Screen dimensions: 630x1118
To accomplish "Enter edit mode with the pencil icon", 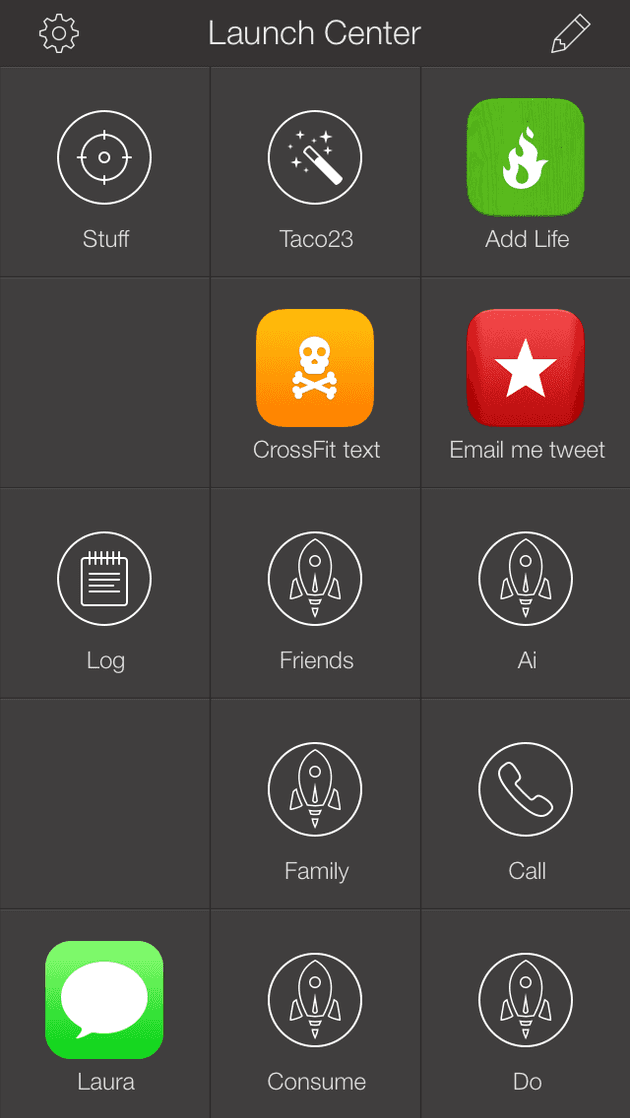I will click(571, 34).
